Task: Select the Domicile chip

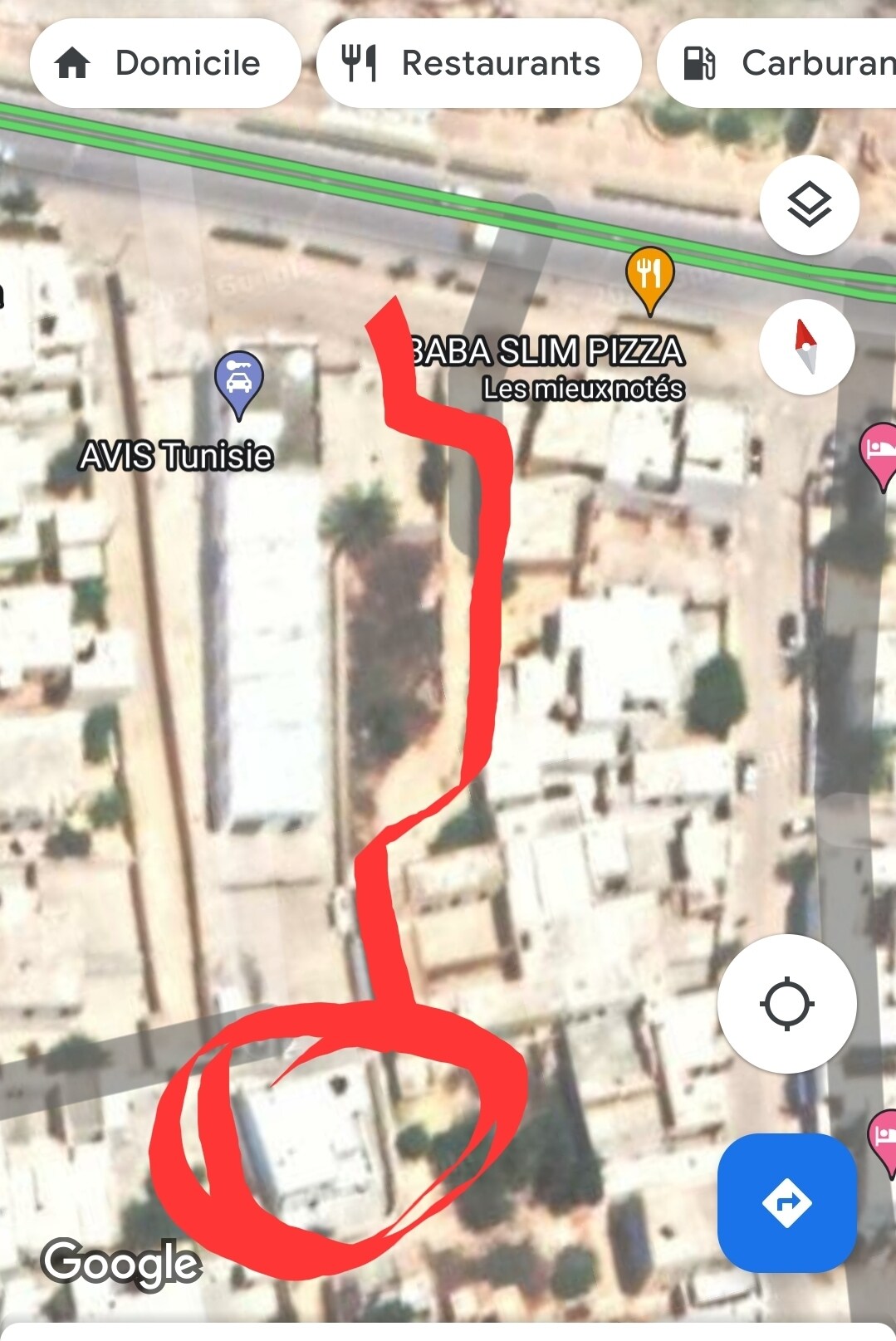Action: click(x=165, y=63)
